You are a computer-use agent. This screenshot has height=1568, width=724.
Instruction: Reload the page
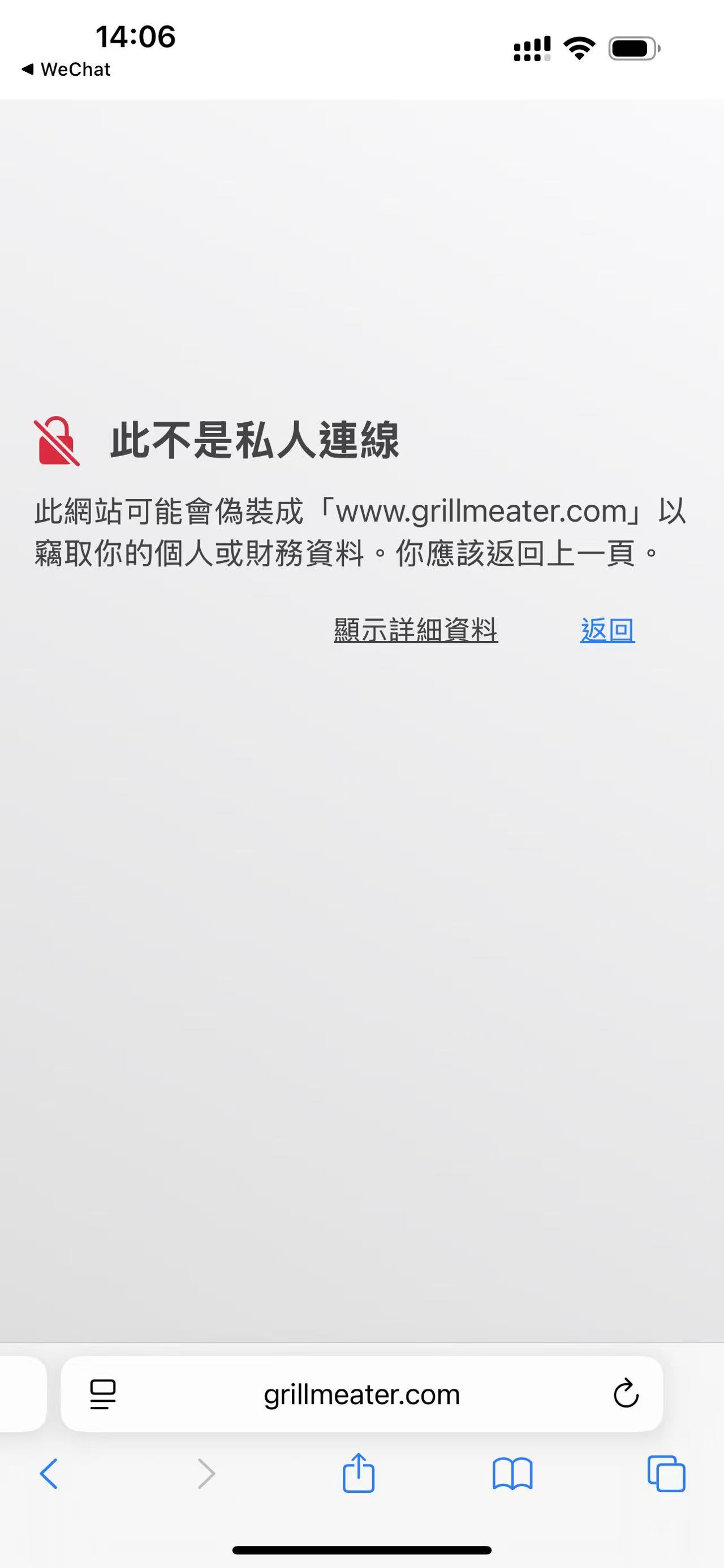click(x=626, y=1394)
